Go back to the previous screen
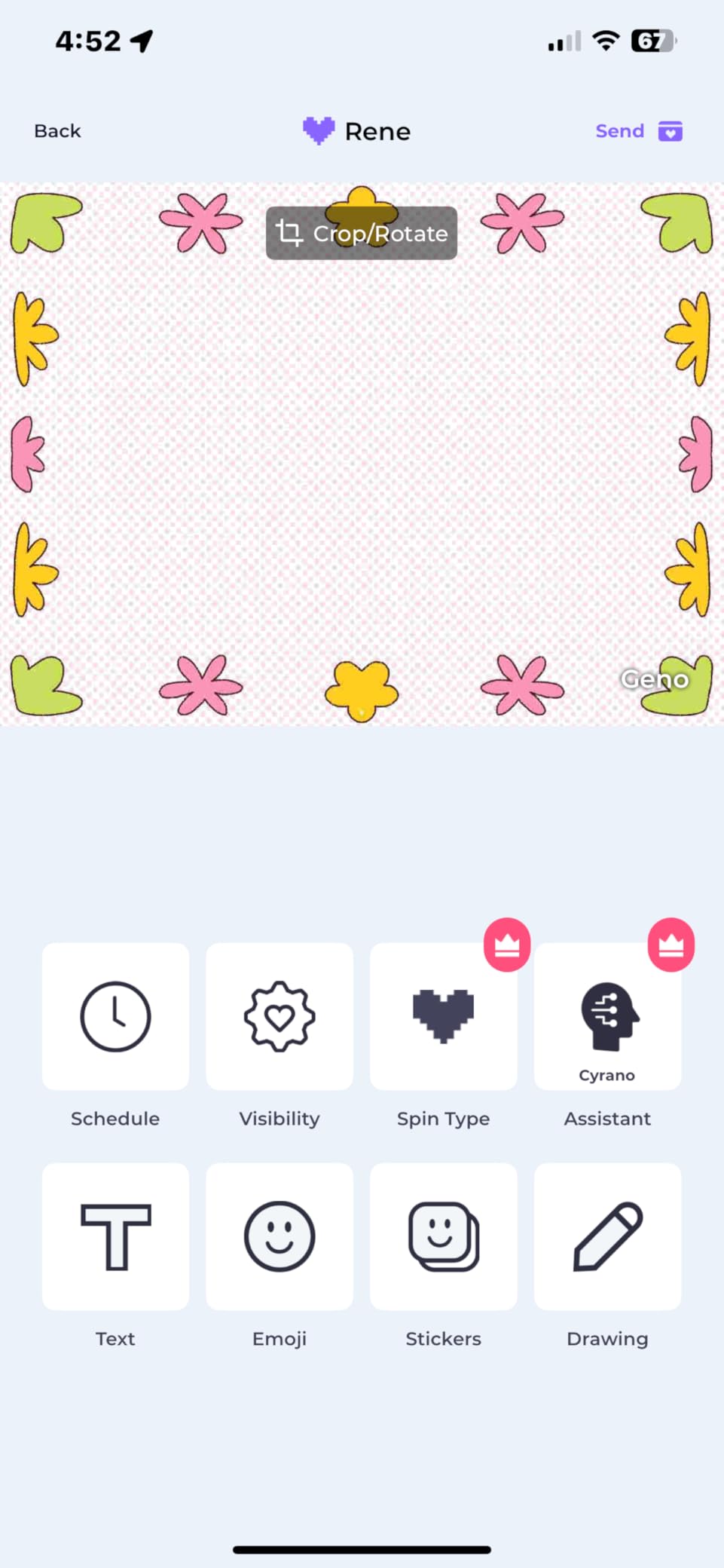 [57, 131]
